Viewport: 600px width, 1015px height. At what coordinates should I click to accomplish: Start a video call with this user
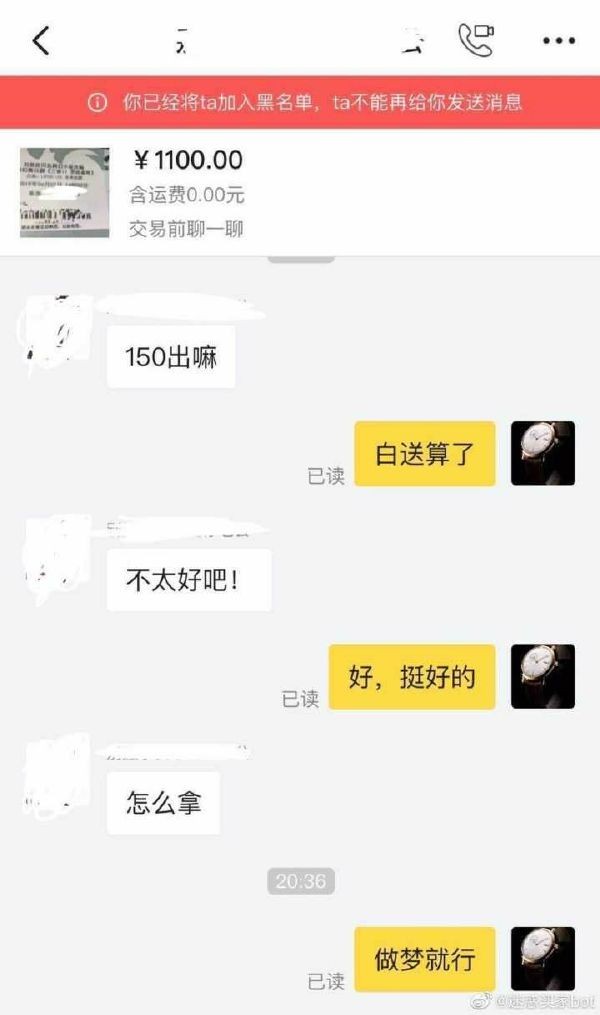pos(476,40)
